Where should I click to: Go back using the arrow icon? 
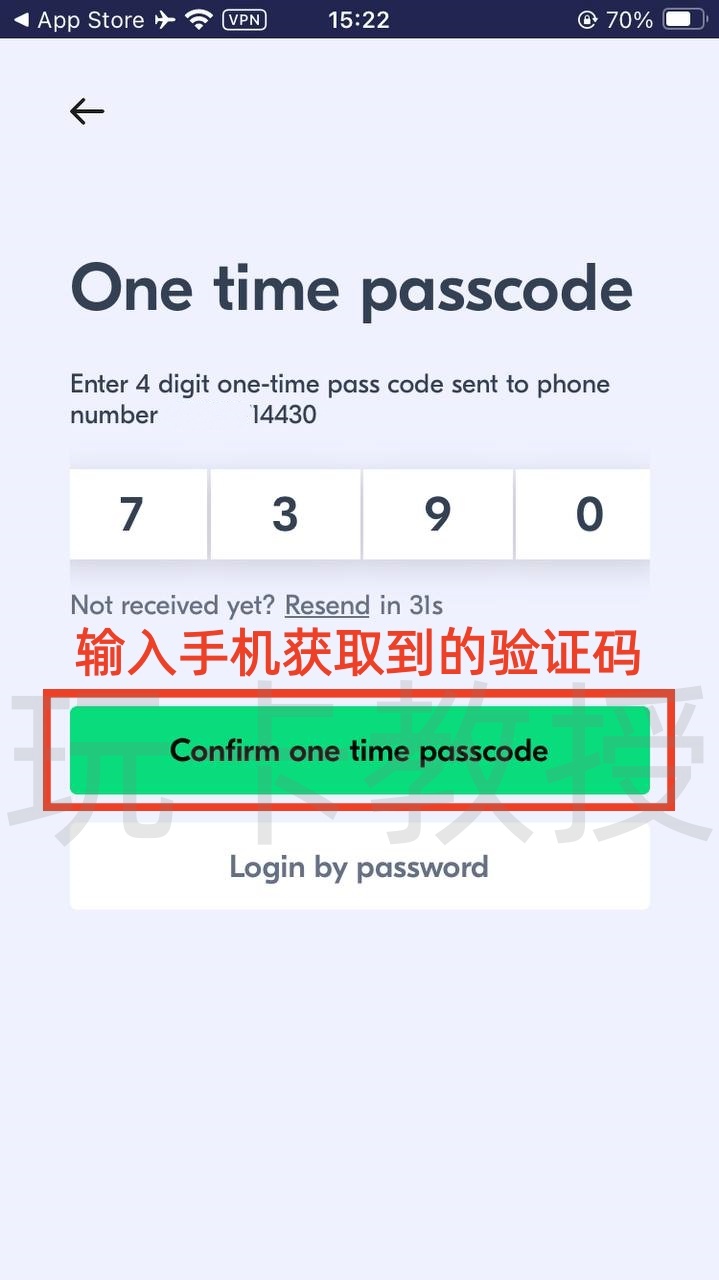click(x=87, y=111)
